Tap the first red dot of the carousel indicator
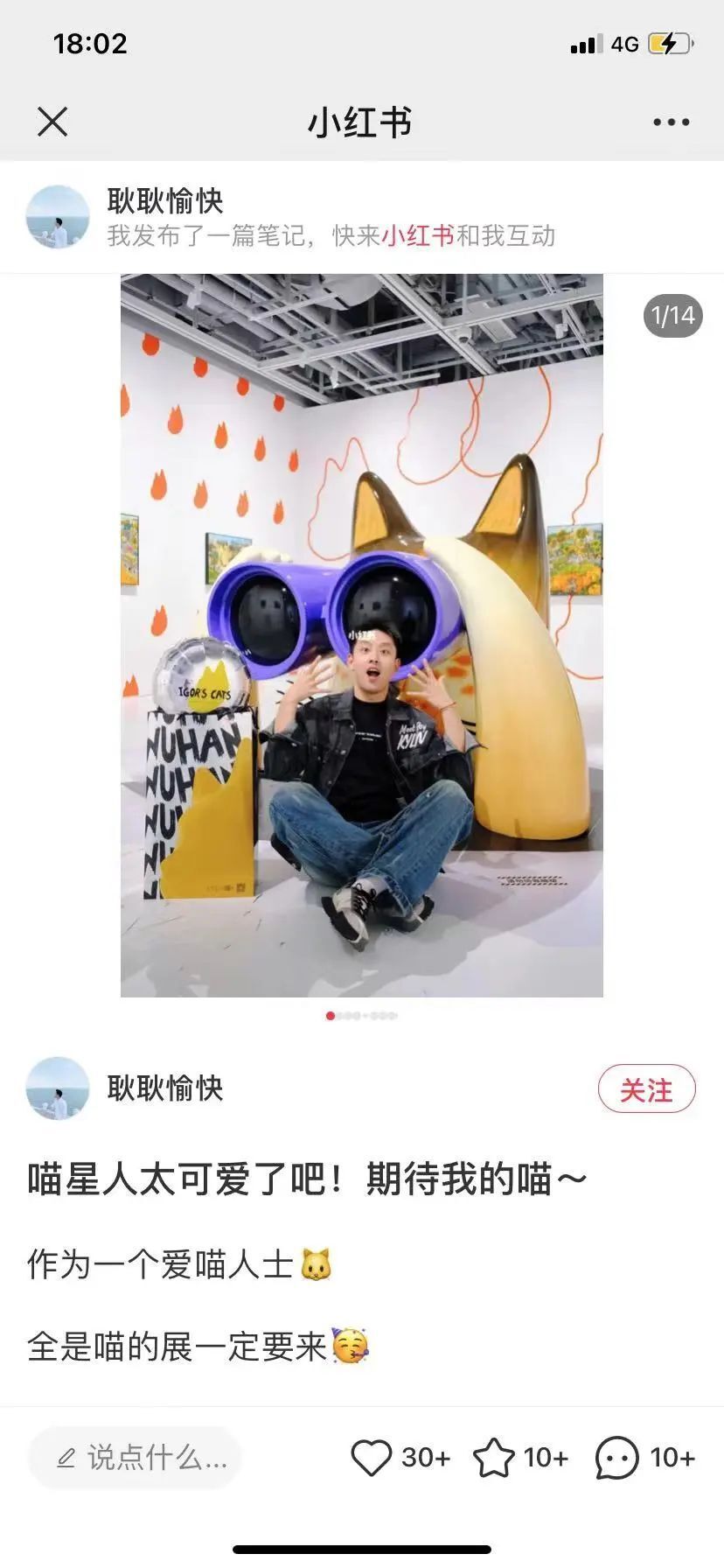724x1568 pixels. 329,1017
